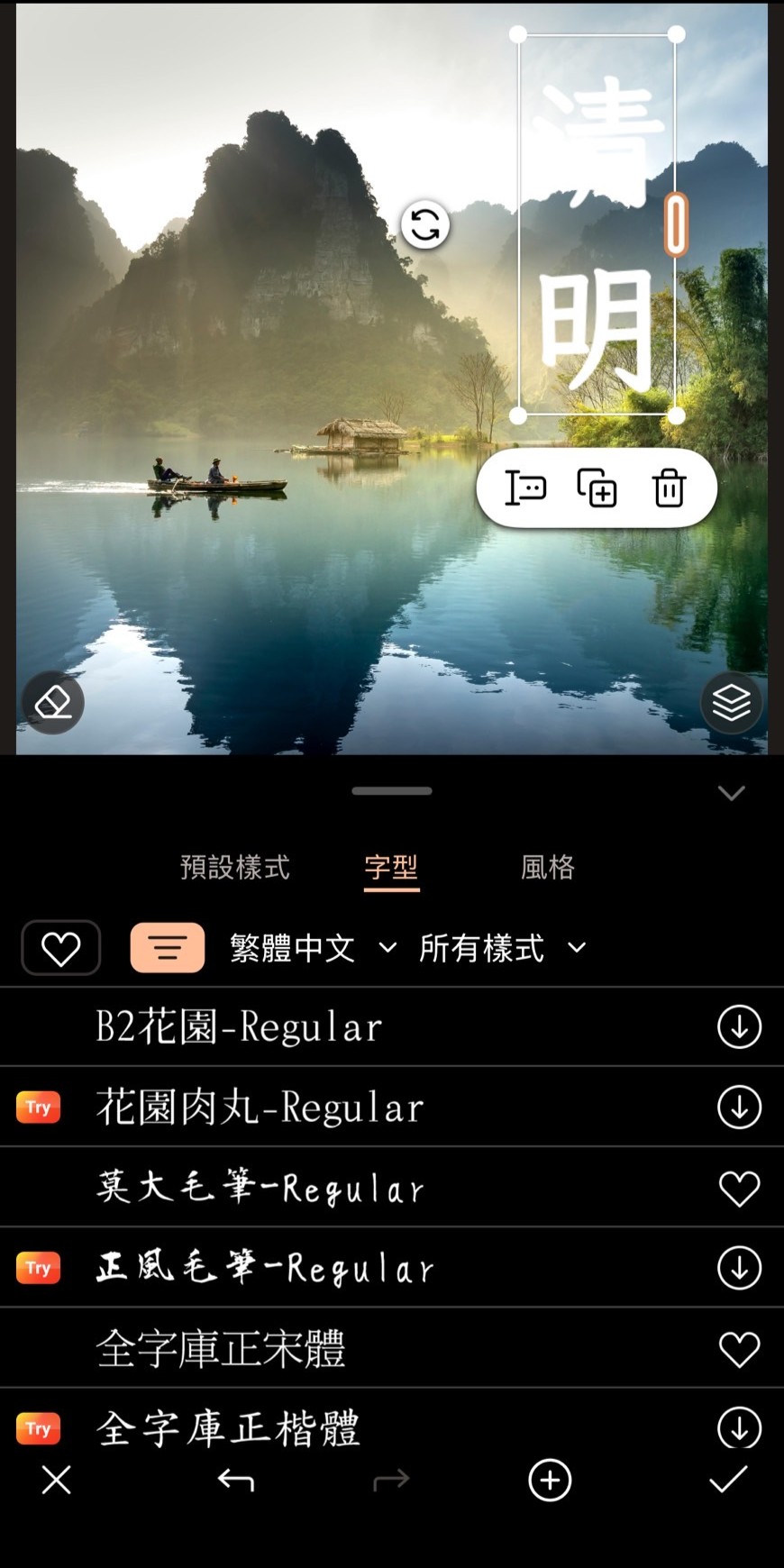Confirm changes with the checkmark
Screen dimensions: 784x1568
(728, 1480)
